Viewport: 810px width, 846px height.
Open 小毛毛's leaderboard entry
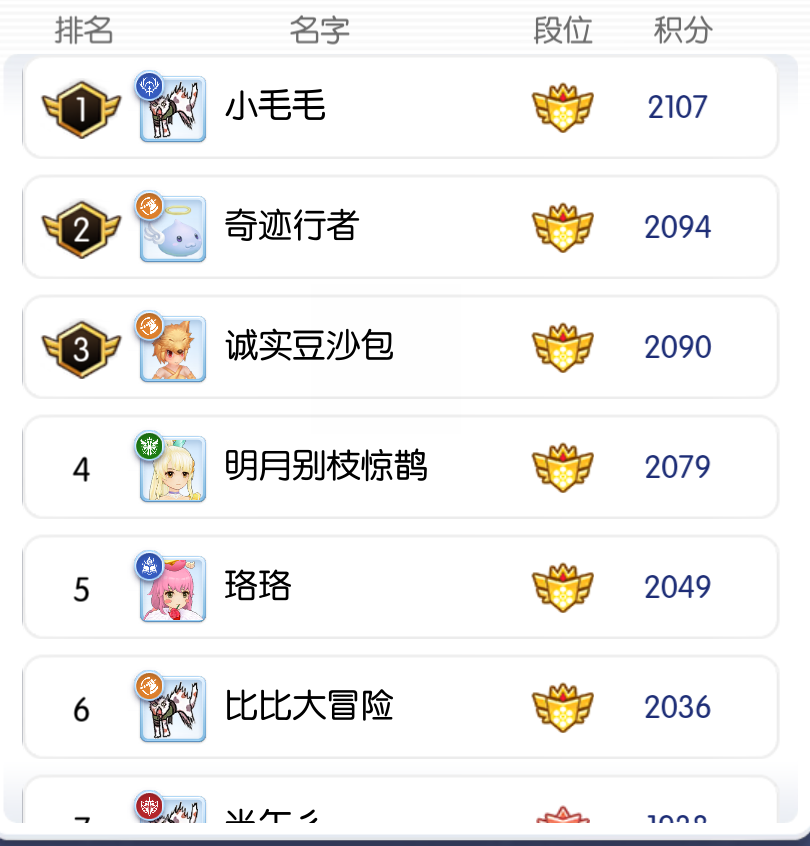[x=400, y=107]
